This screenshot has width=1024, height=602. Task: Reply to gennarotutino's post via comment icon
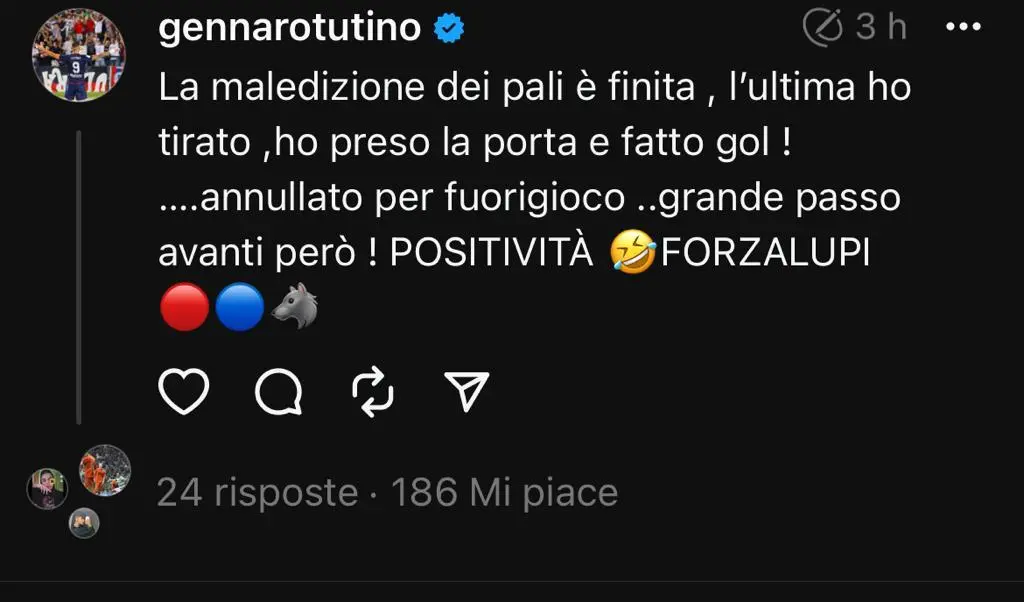pyautogui.click(x=279, y=392)
